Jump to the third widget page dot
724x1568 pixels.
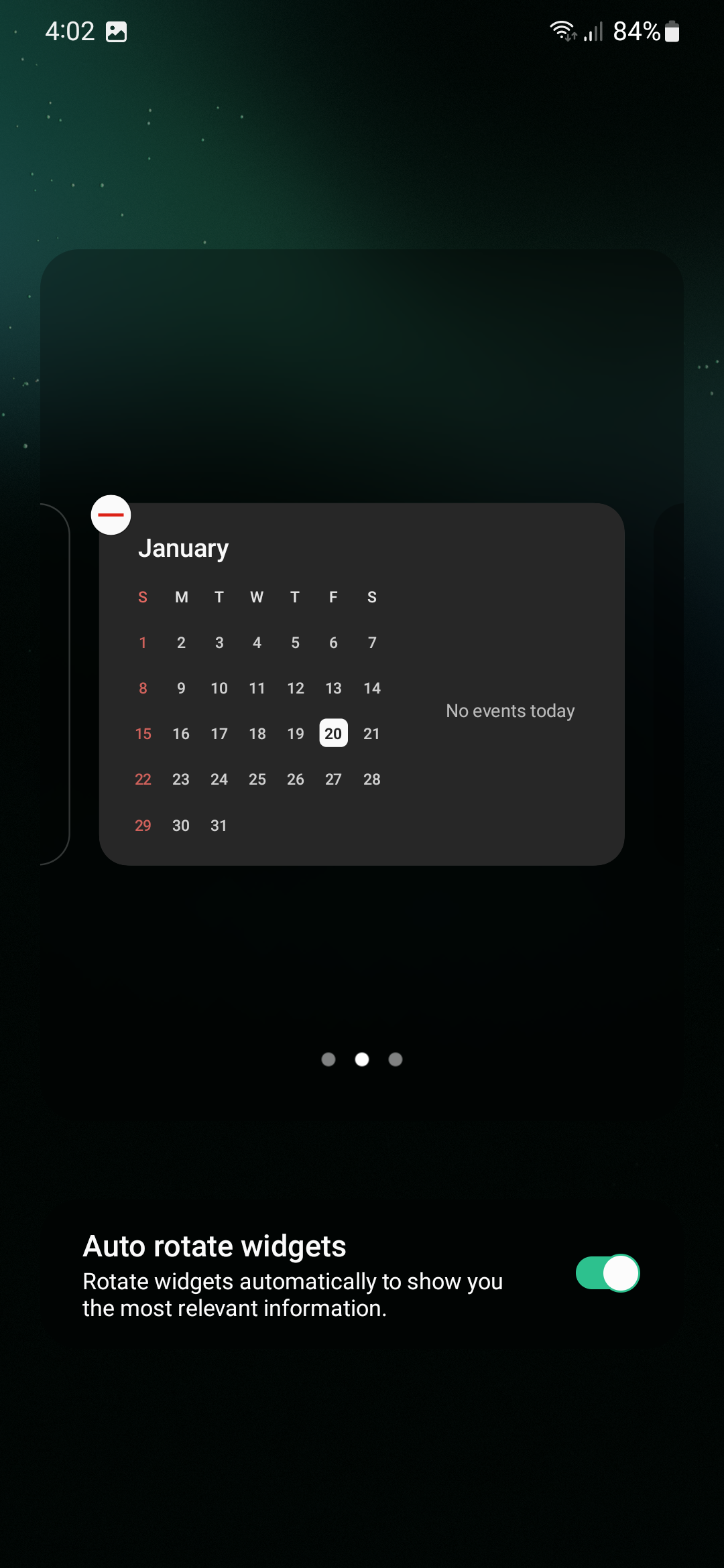396,1059
